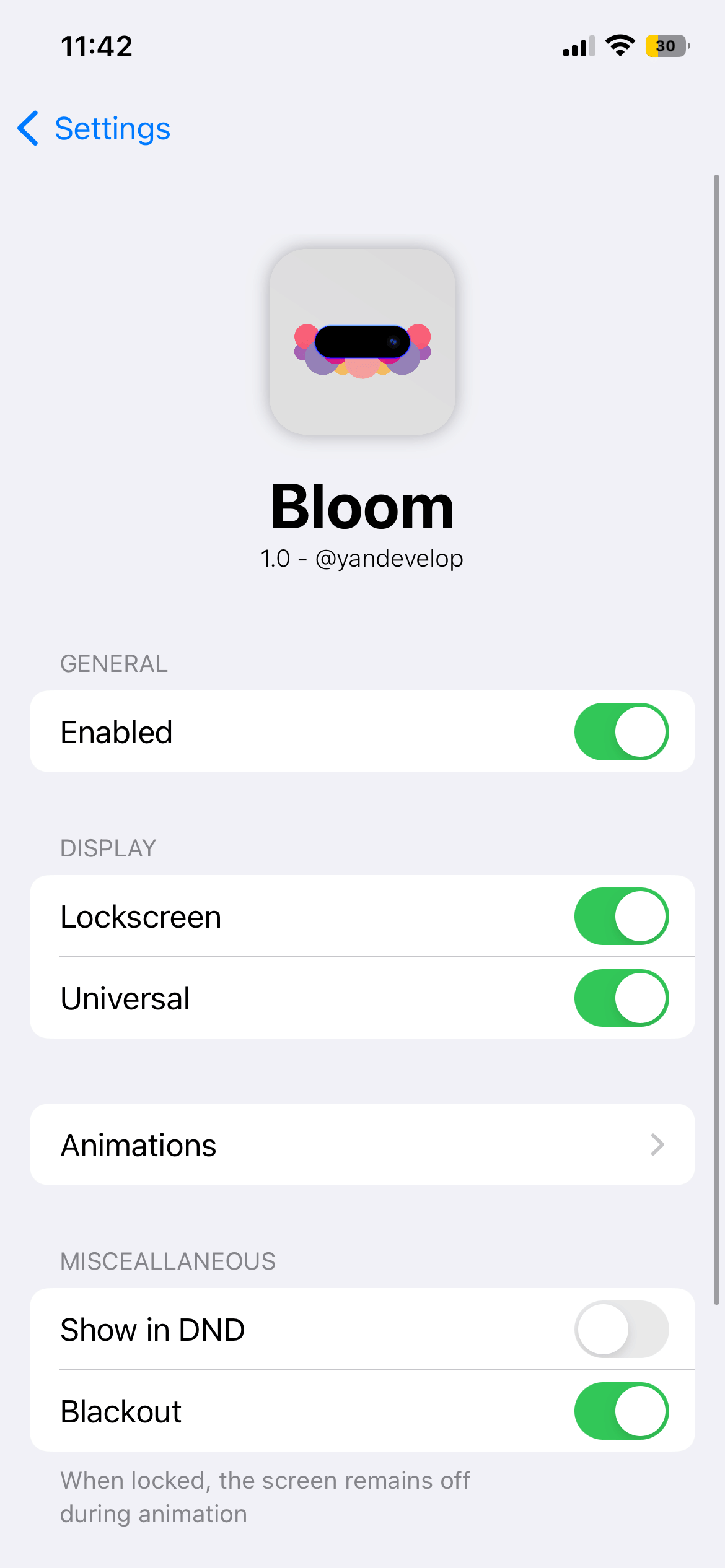The image size is (725, 1568).
Task: Expand Animations using its chevron
Action: click(657, 1144)
